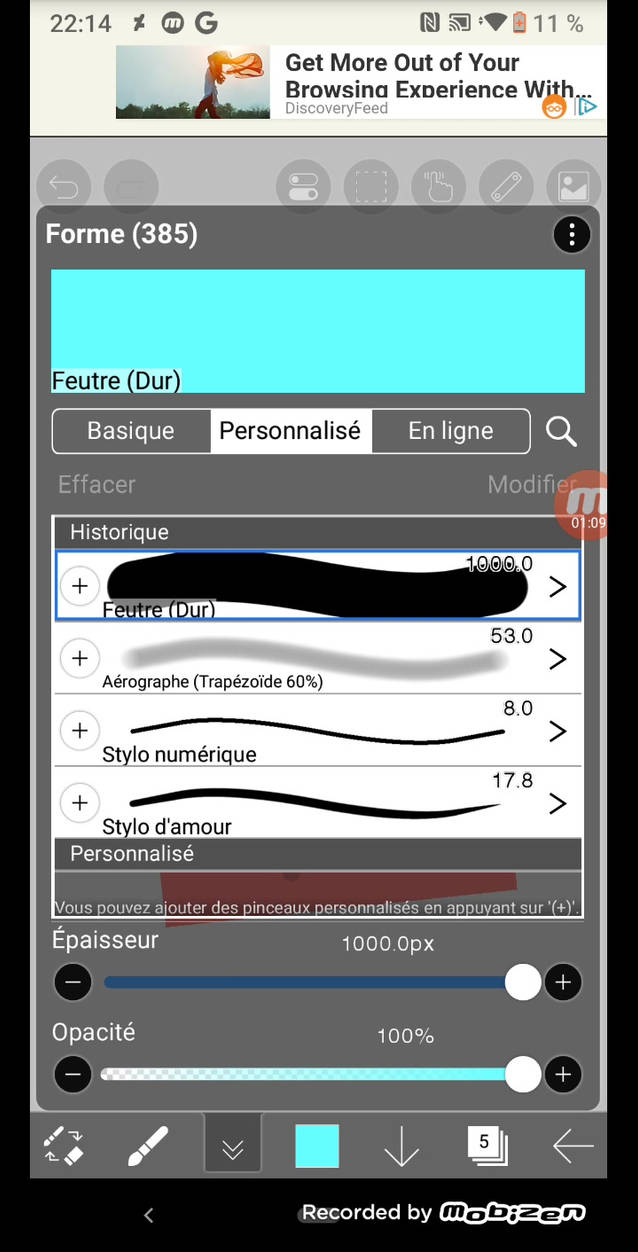638x1252 pixels.
Task: Select the Stylo d'amour brush
Action: click(310, 803)
